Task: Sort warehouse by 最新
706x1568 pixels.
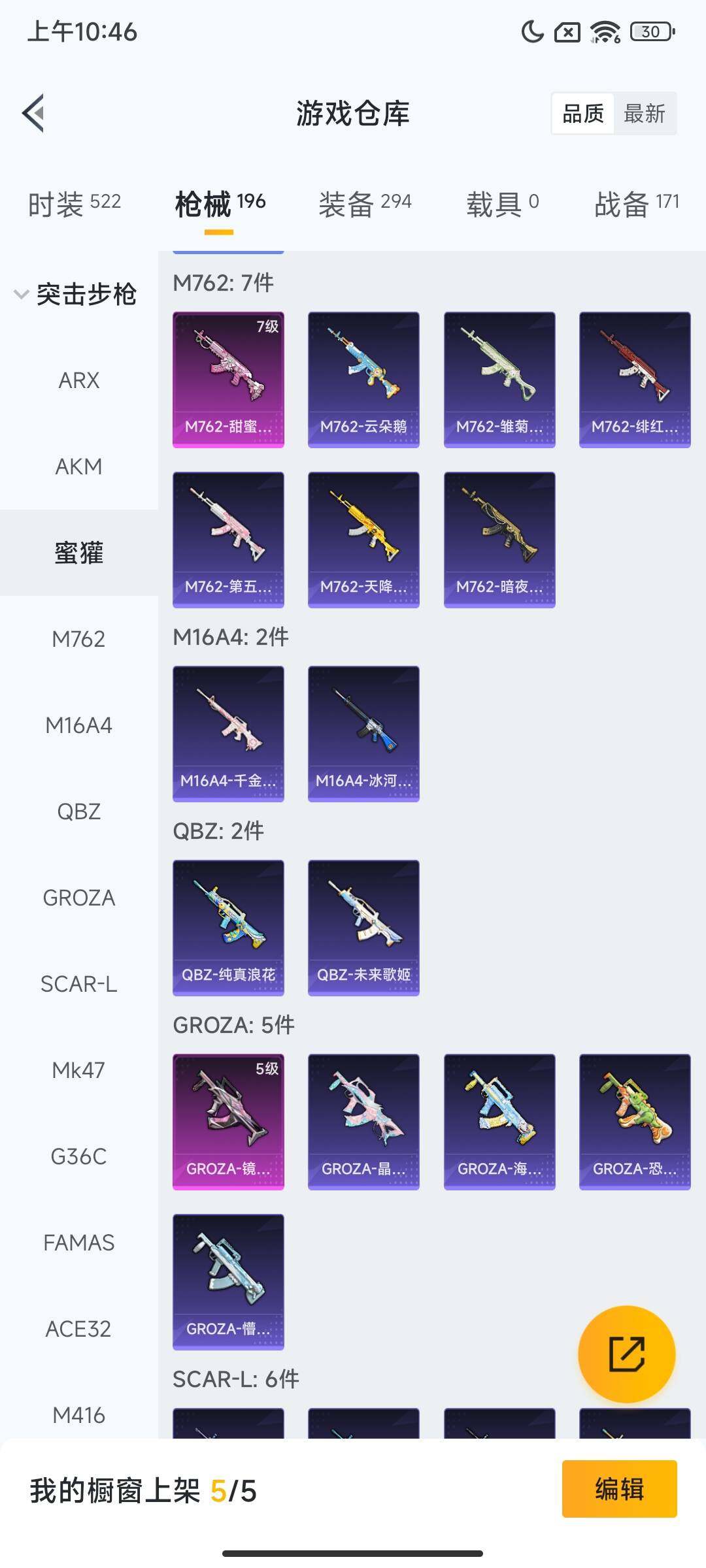Action: pyautogui.click(x=644, y=114)
